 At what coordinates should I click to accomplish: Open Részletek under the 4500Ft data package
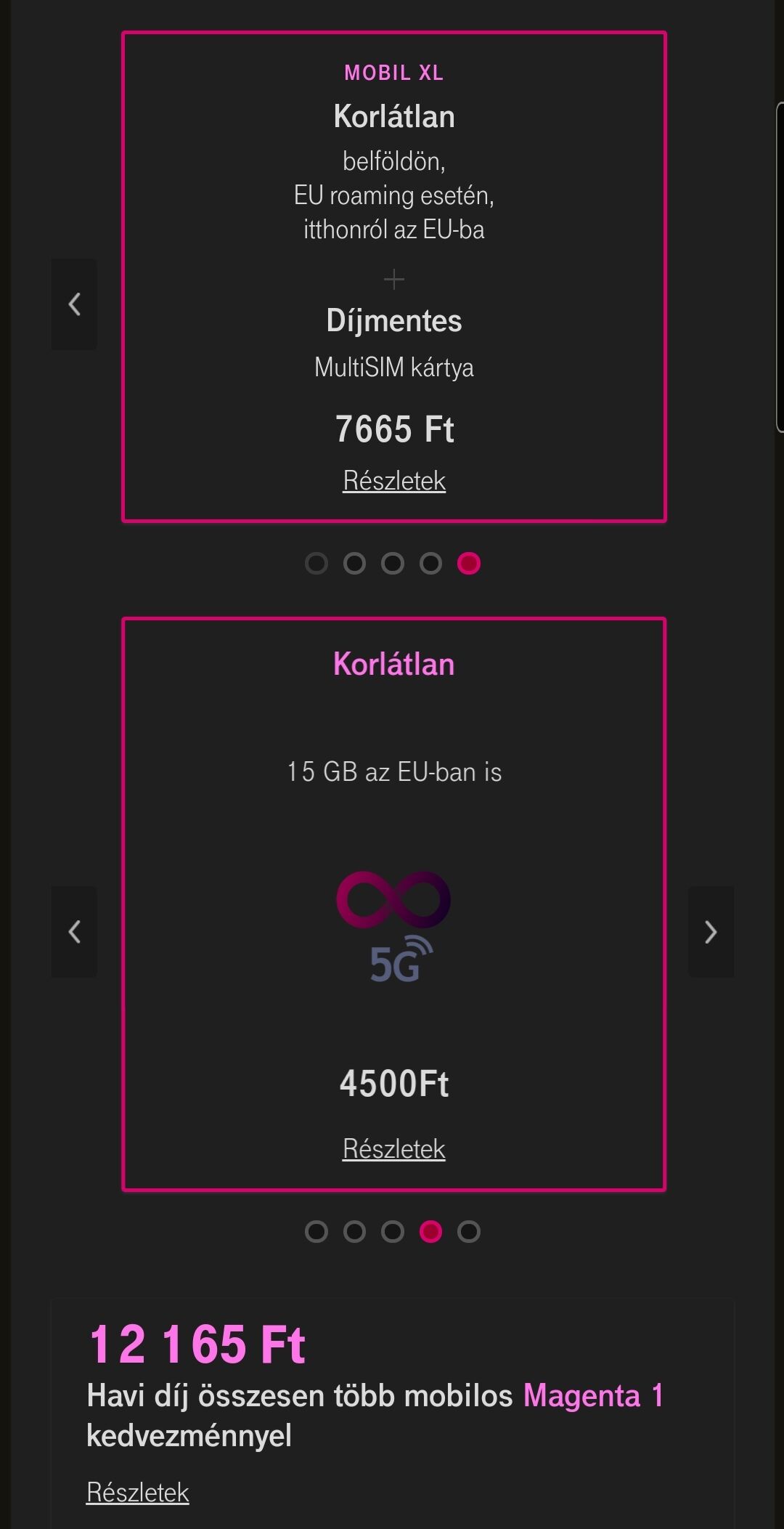[393, 1149]
